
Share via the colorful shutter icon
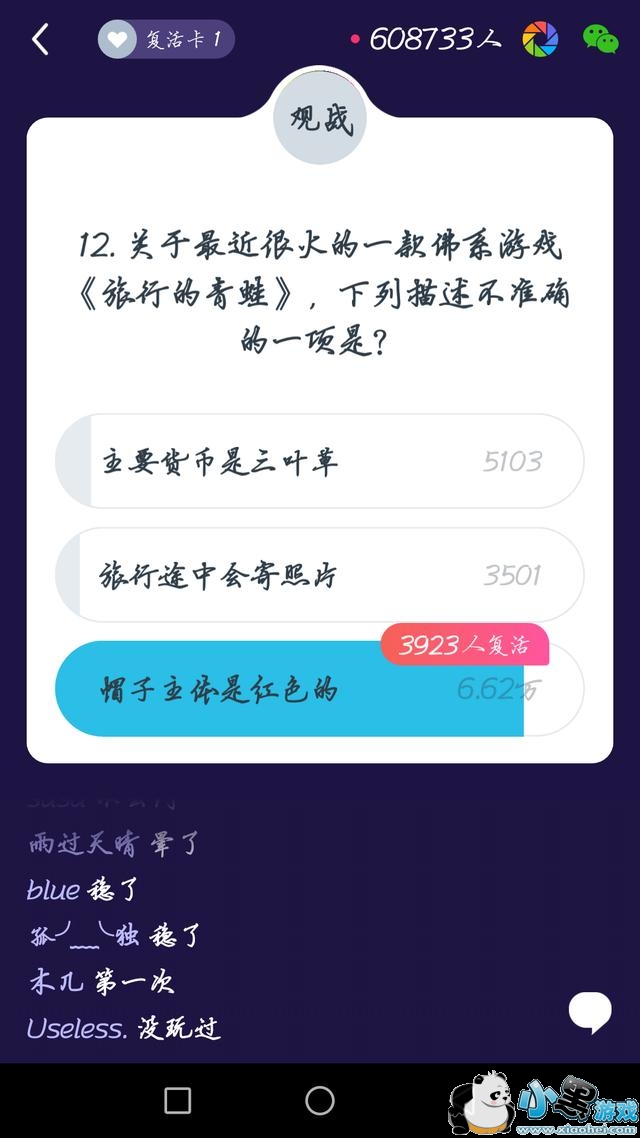(540, 40)
